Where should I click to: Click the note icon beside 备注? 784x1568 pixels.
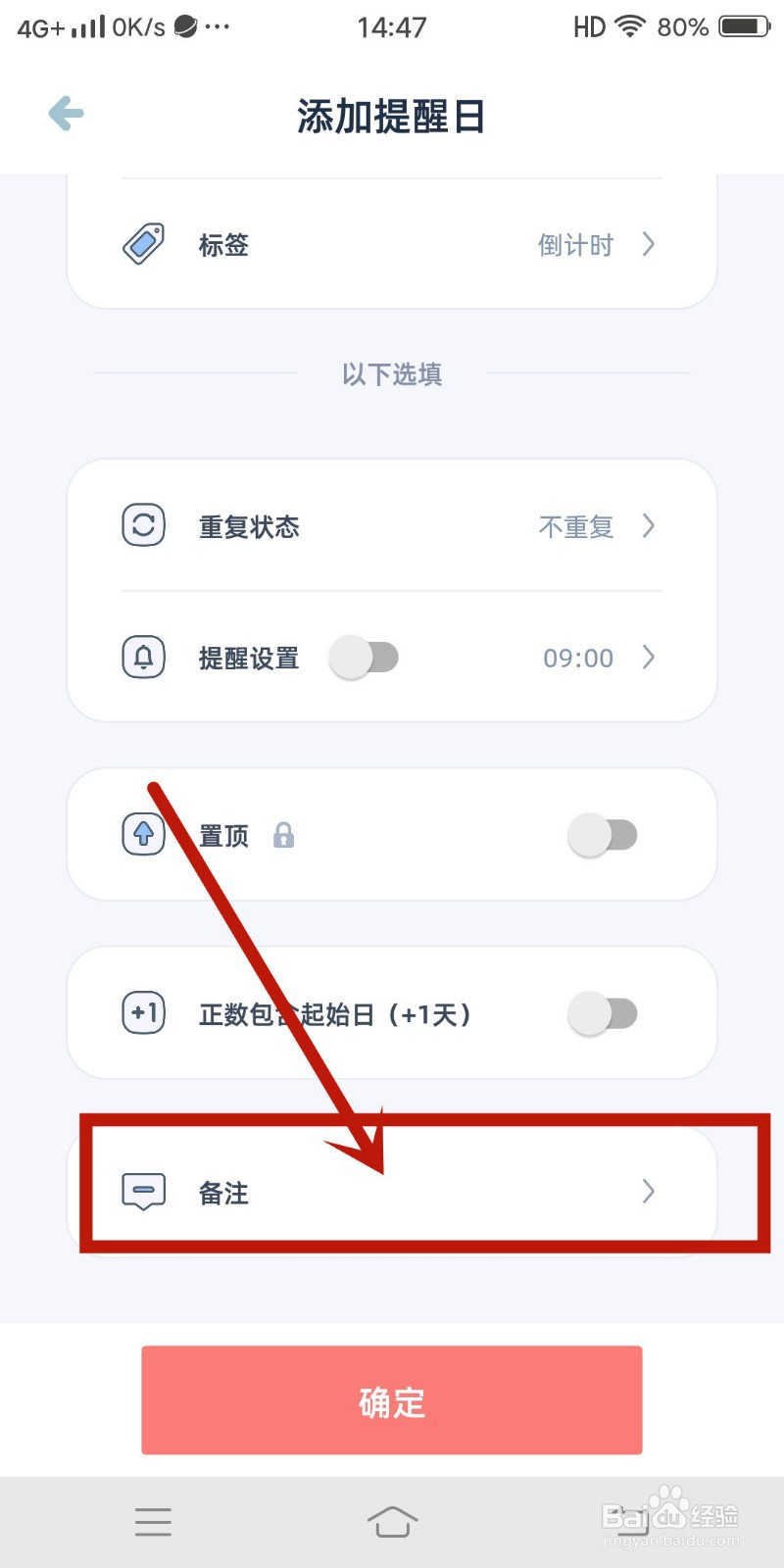143,1192
